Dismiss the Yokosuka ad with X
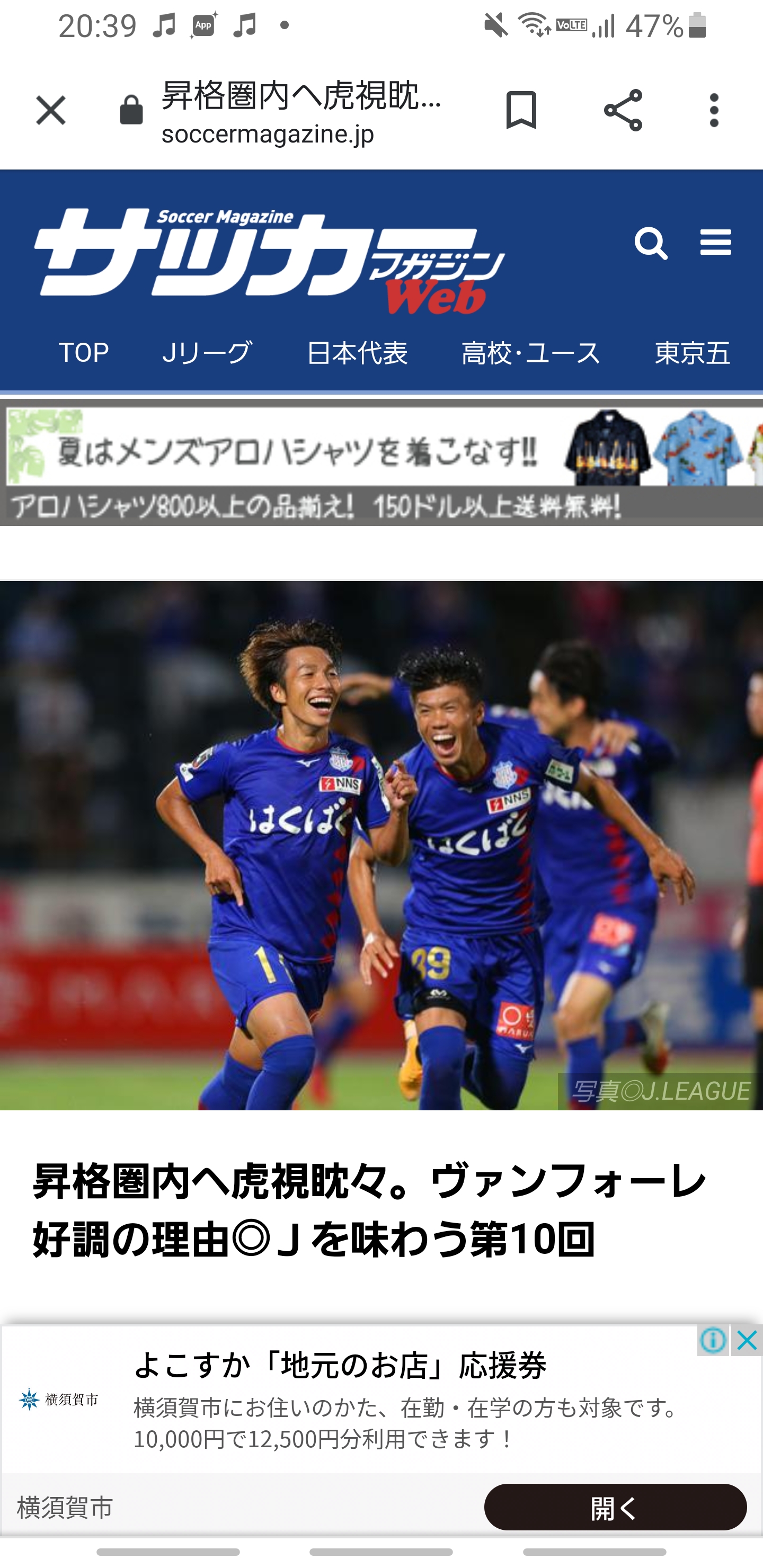Viewport: 763px width, 1568px height. [747, 1340]
